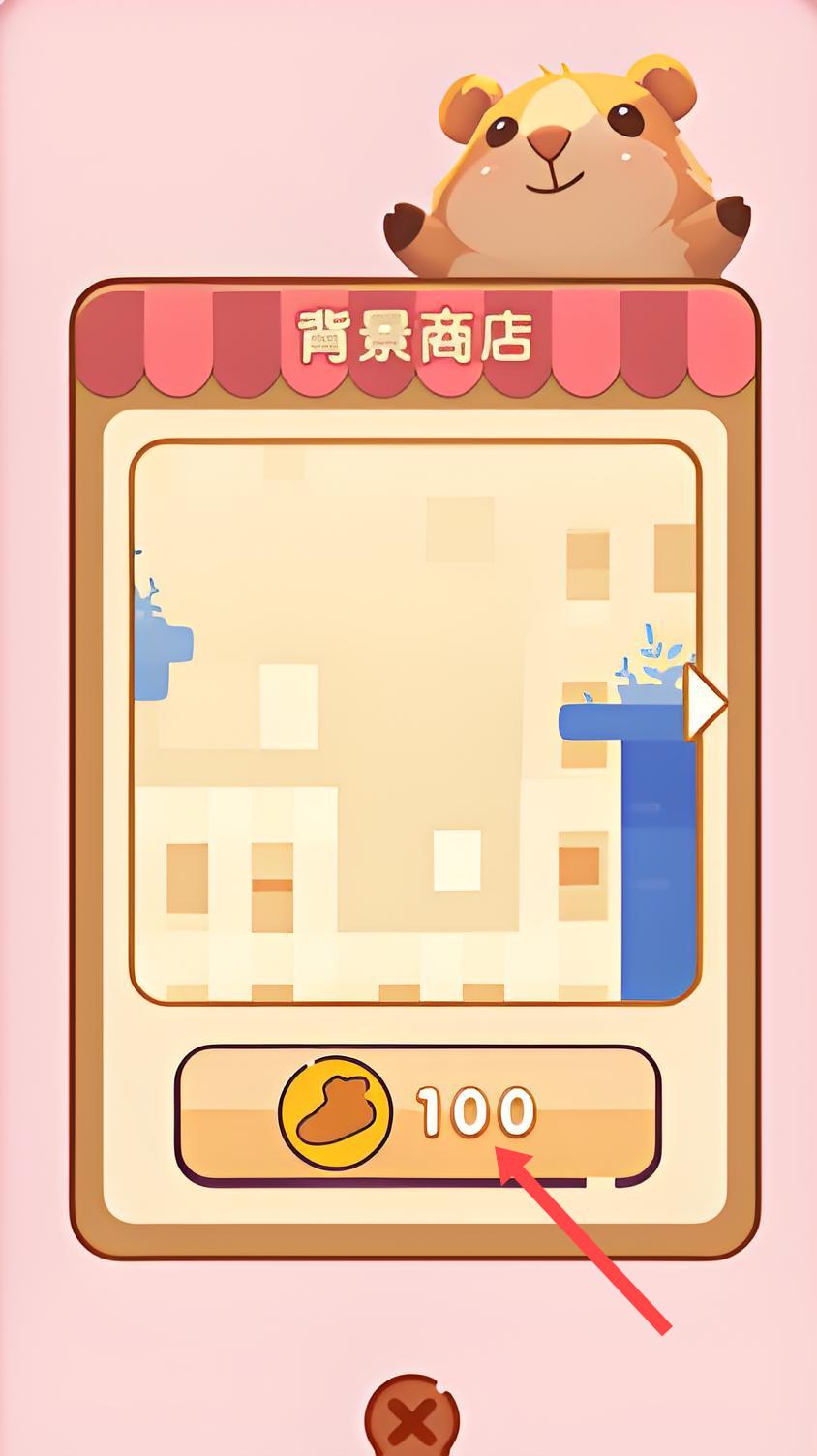Close the background shop dialog
The image size is (817, 1456).
pyautogui.click(x=413, y=1422)
